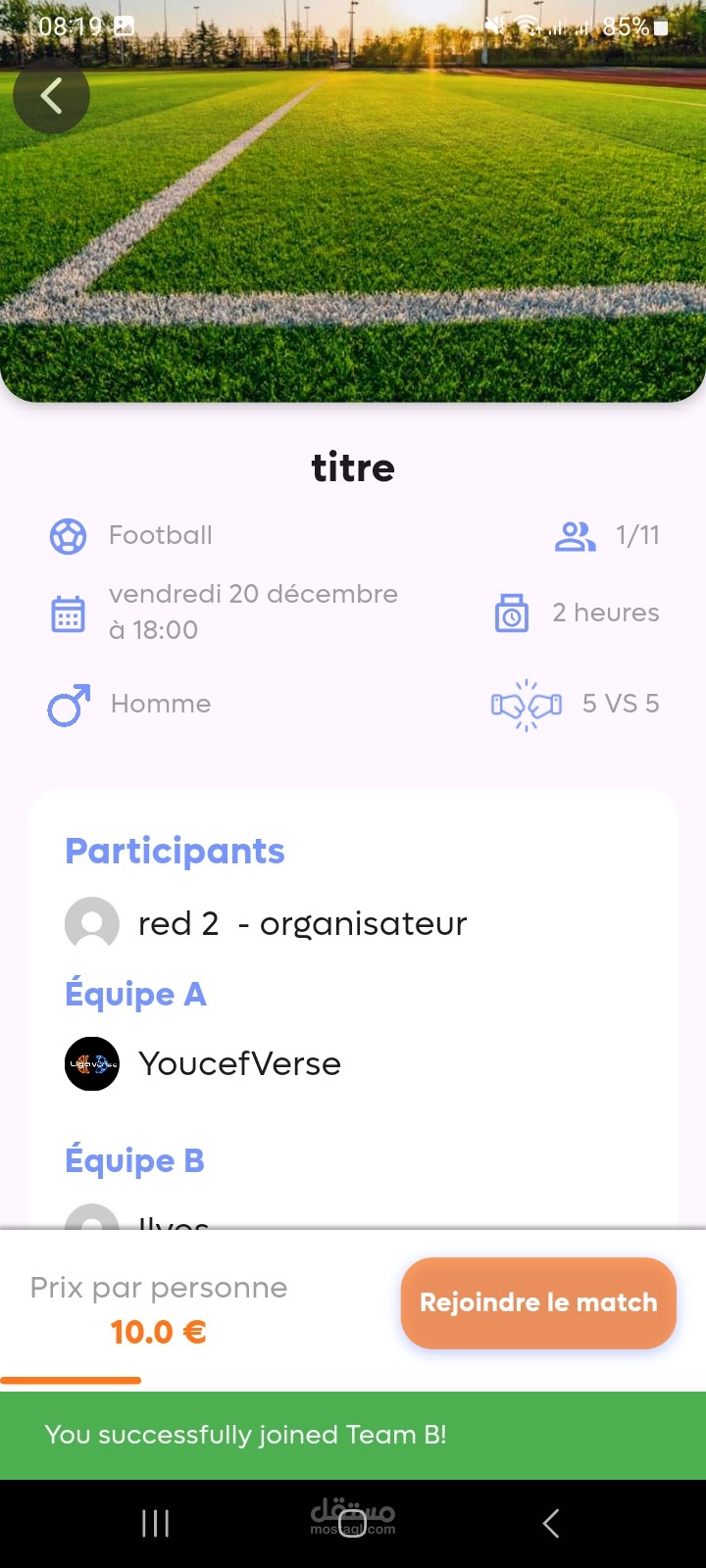Tap the system back button
706x1568 pixels.
click(551, 1523)
